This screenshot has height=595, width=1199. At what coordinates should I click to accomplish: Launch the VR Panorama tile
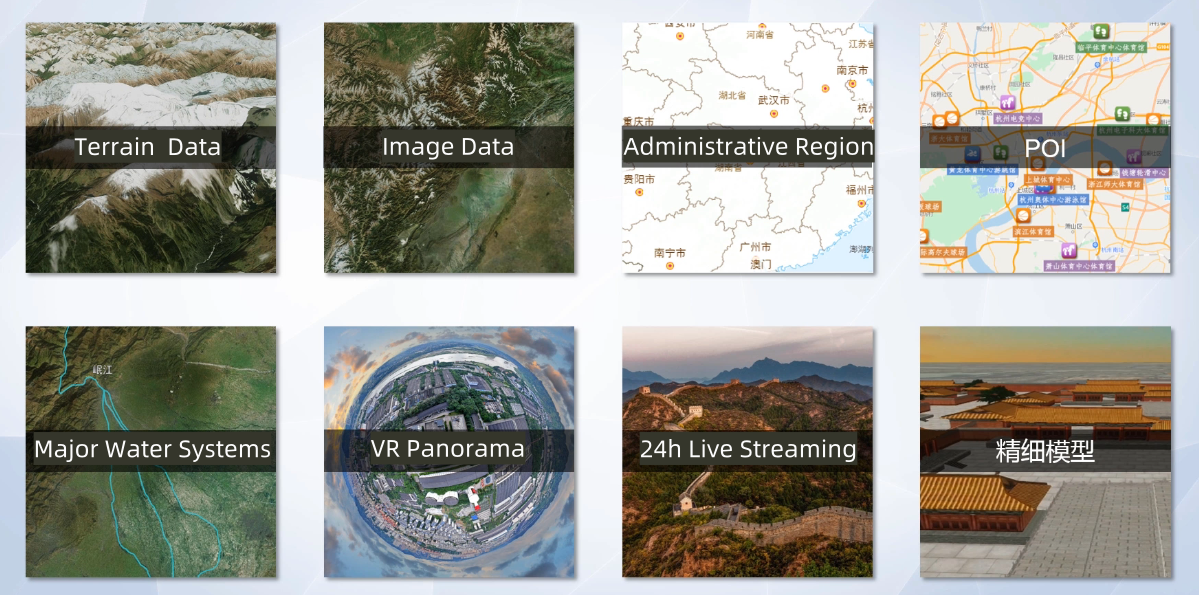448,451
